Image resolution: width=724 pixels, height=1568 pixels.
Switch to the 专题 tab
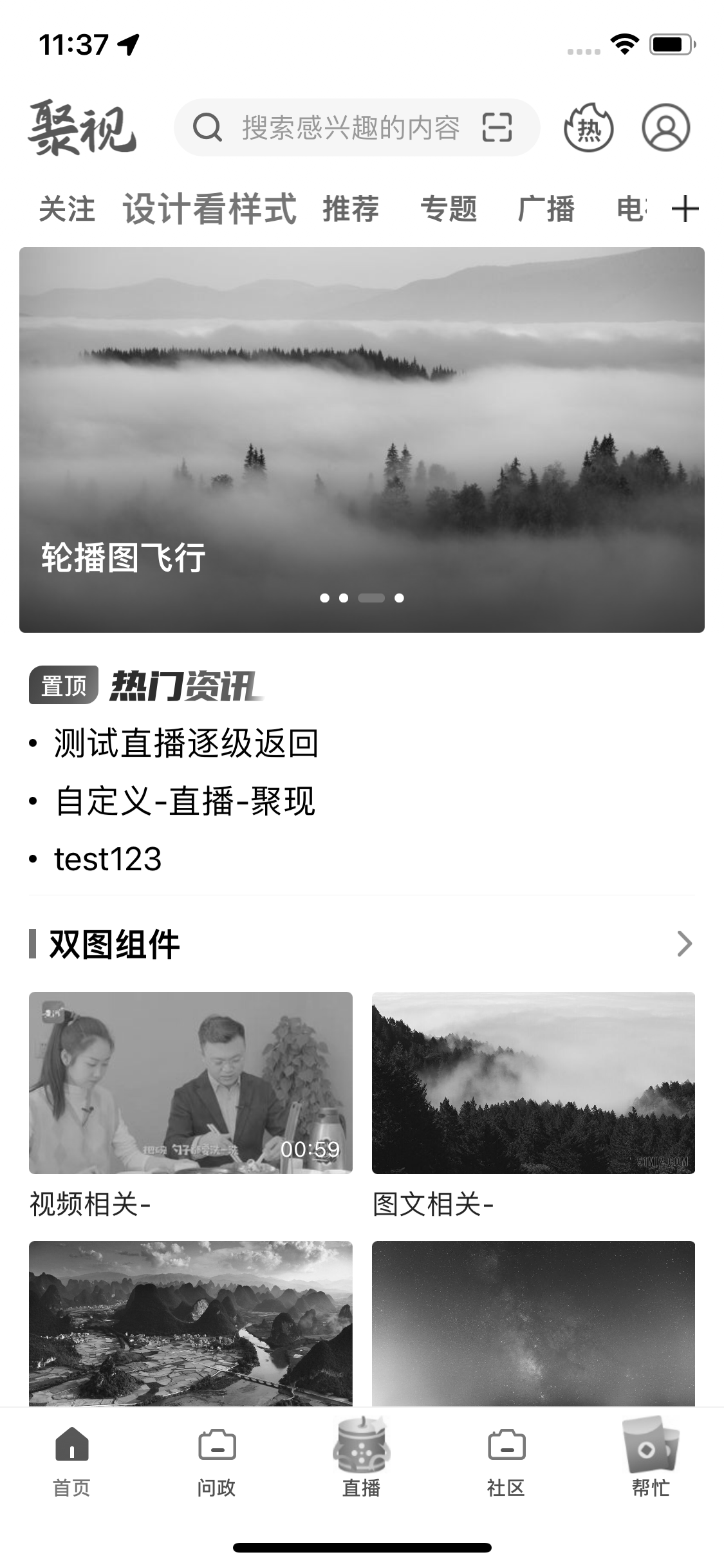coord(449,209)
